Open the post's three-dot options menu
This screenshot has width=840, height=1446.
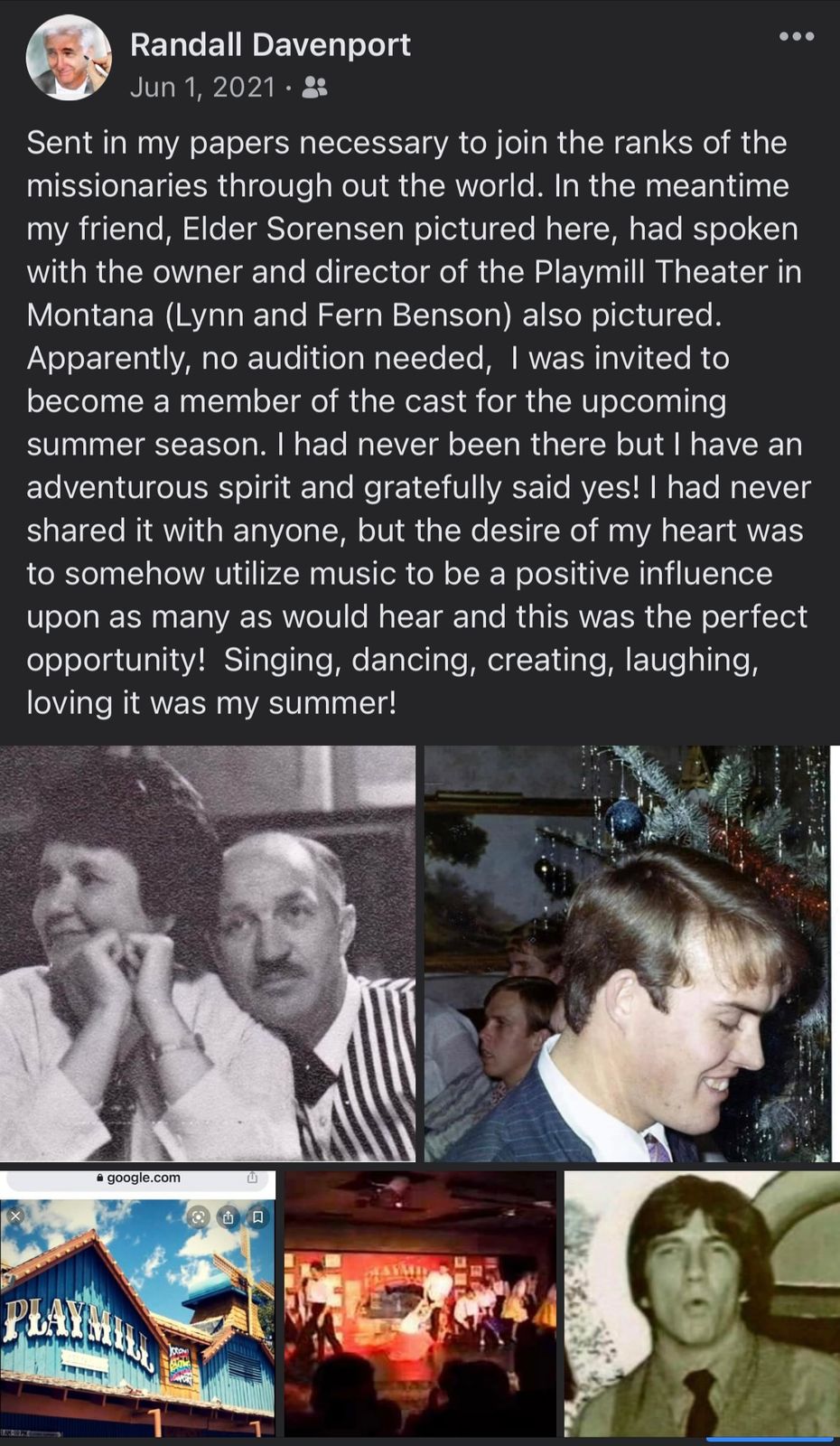click(x=797, y=37)
